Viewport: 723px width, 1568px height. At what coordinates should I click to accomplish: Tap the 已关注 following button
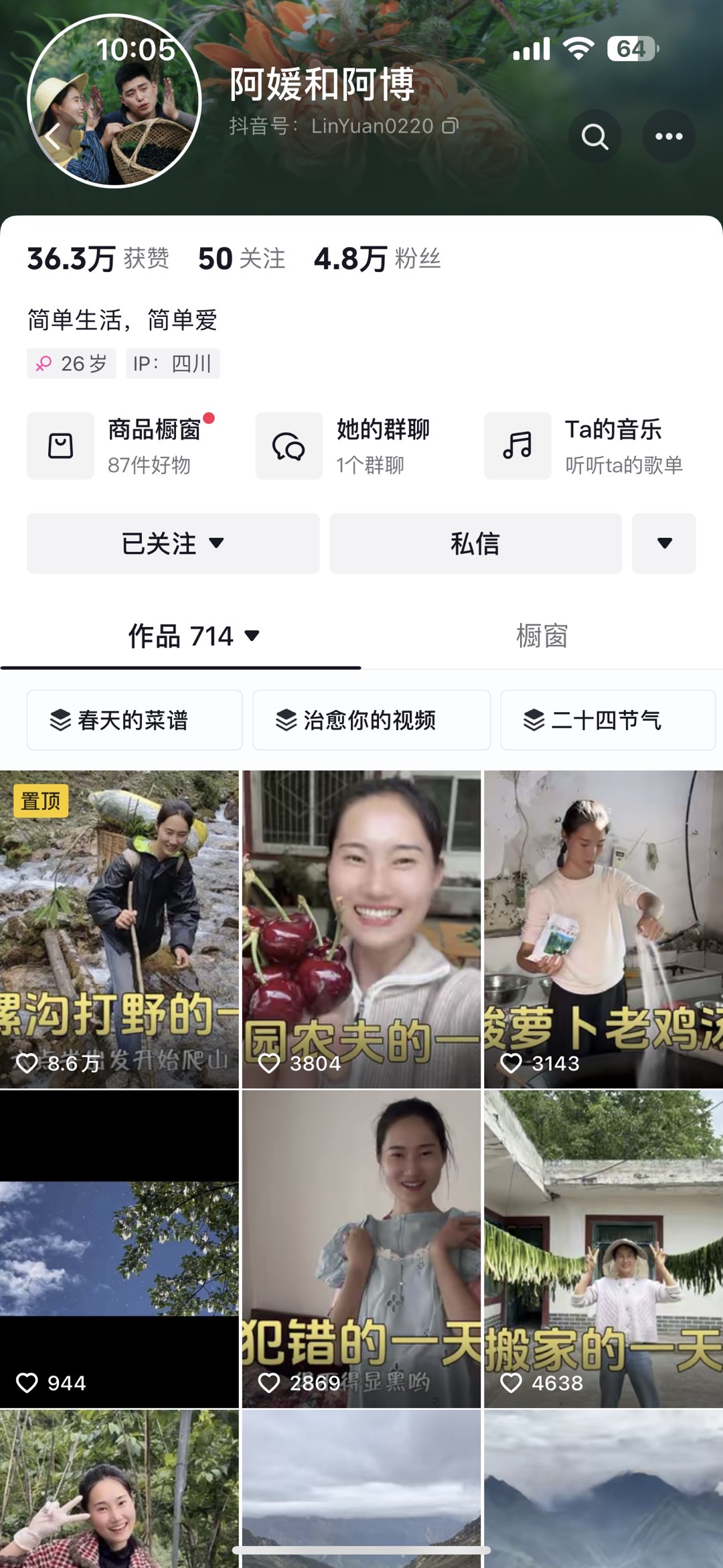tap(173, 543)
